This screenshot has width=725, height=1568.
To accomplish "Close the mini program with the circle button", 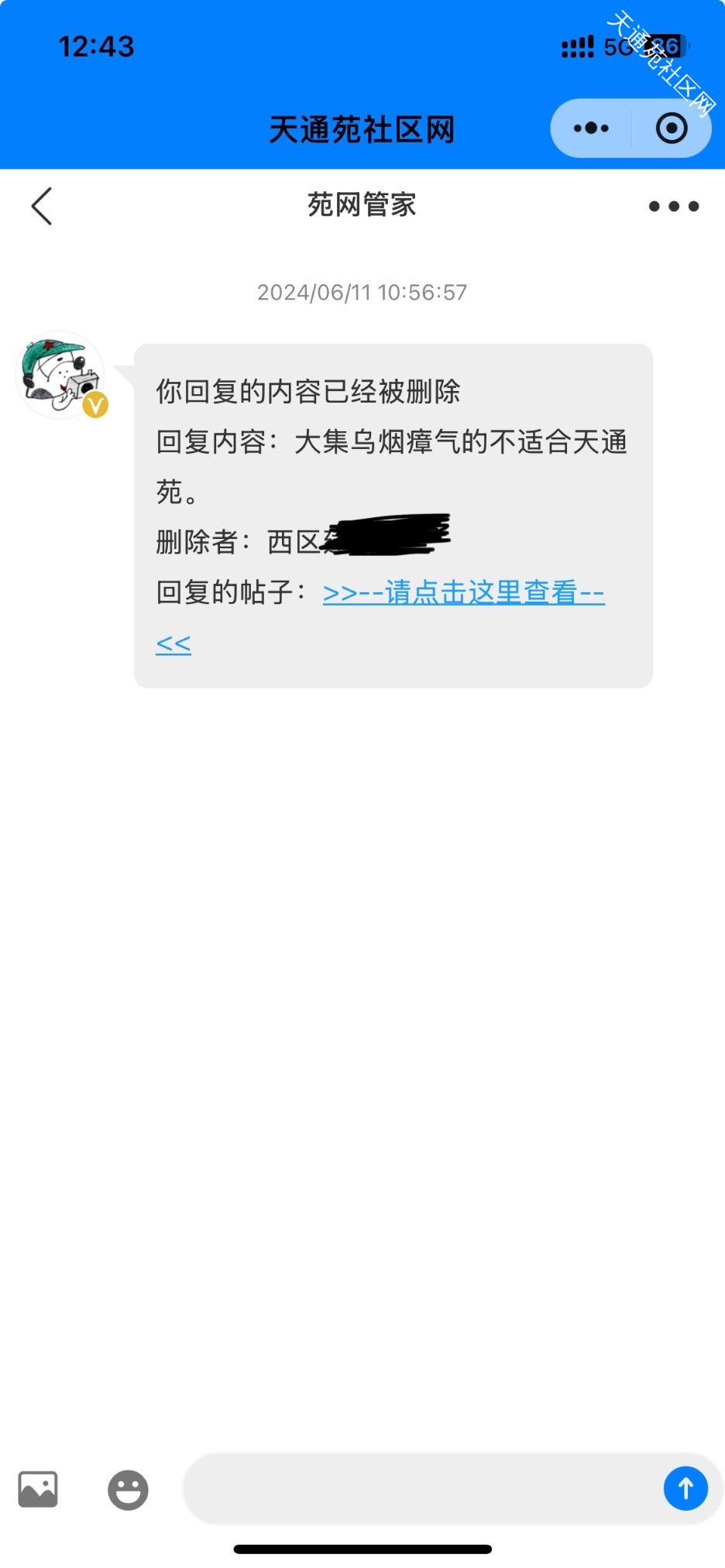I will [x=672, y=129].
